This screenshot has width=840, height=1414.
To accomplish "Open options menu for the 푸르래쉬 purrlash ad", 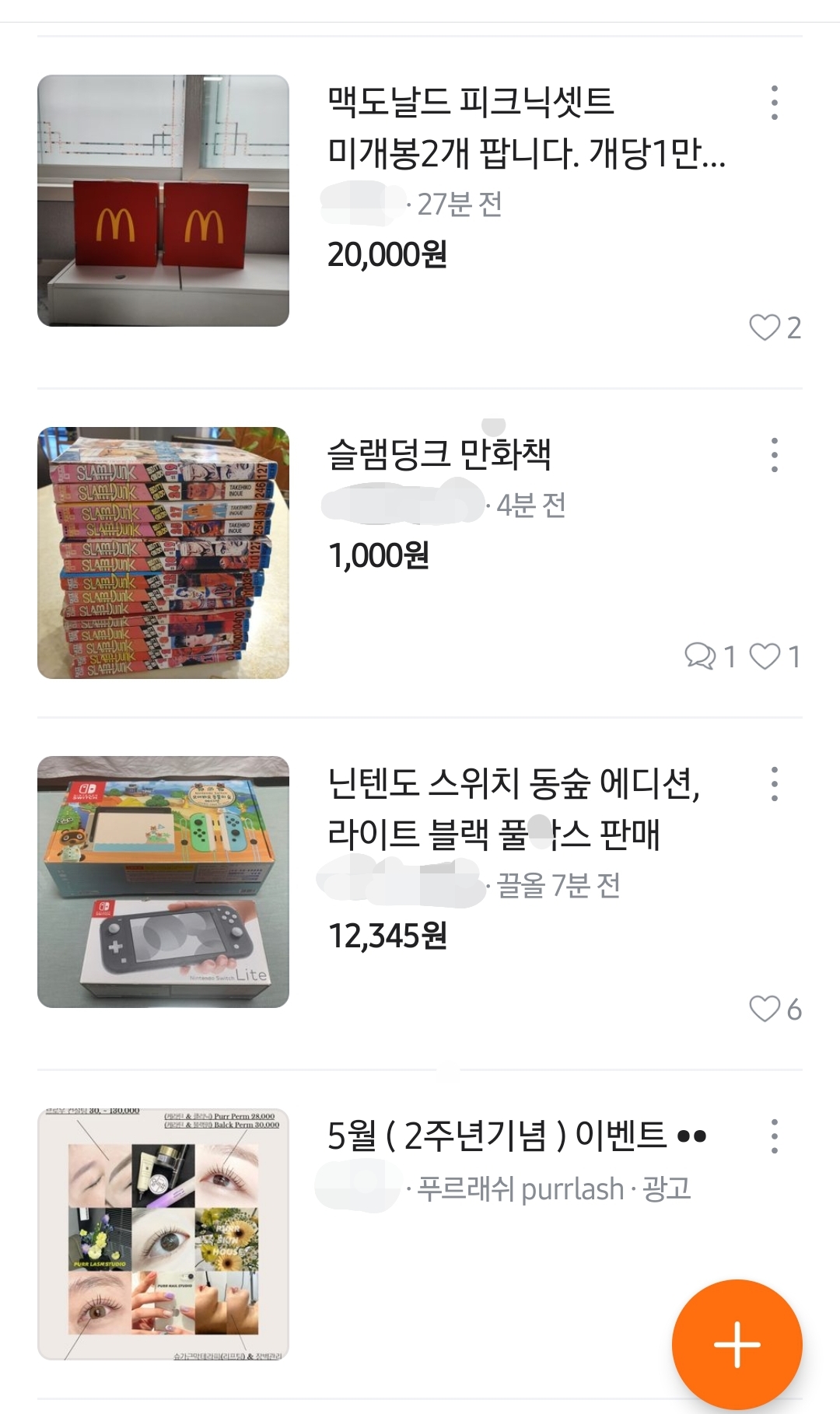I will coord(774,1136).
